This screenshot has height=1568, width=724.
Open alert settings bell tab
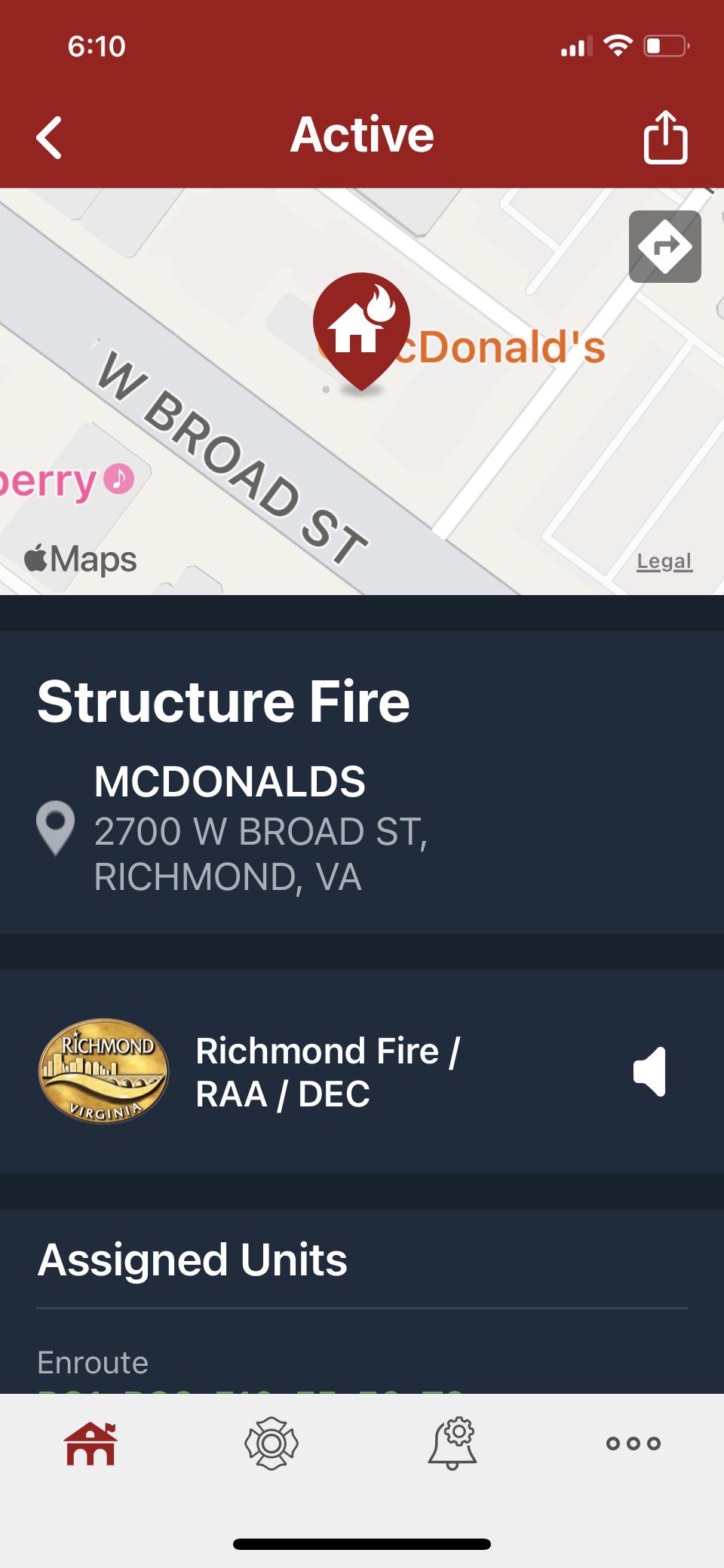click(452, 1443)
